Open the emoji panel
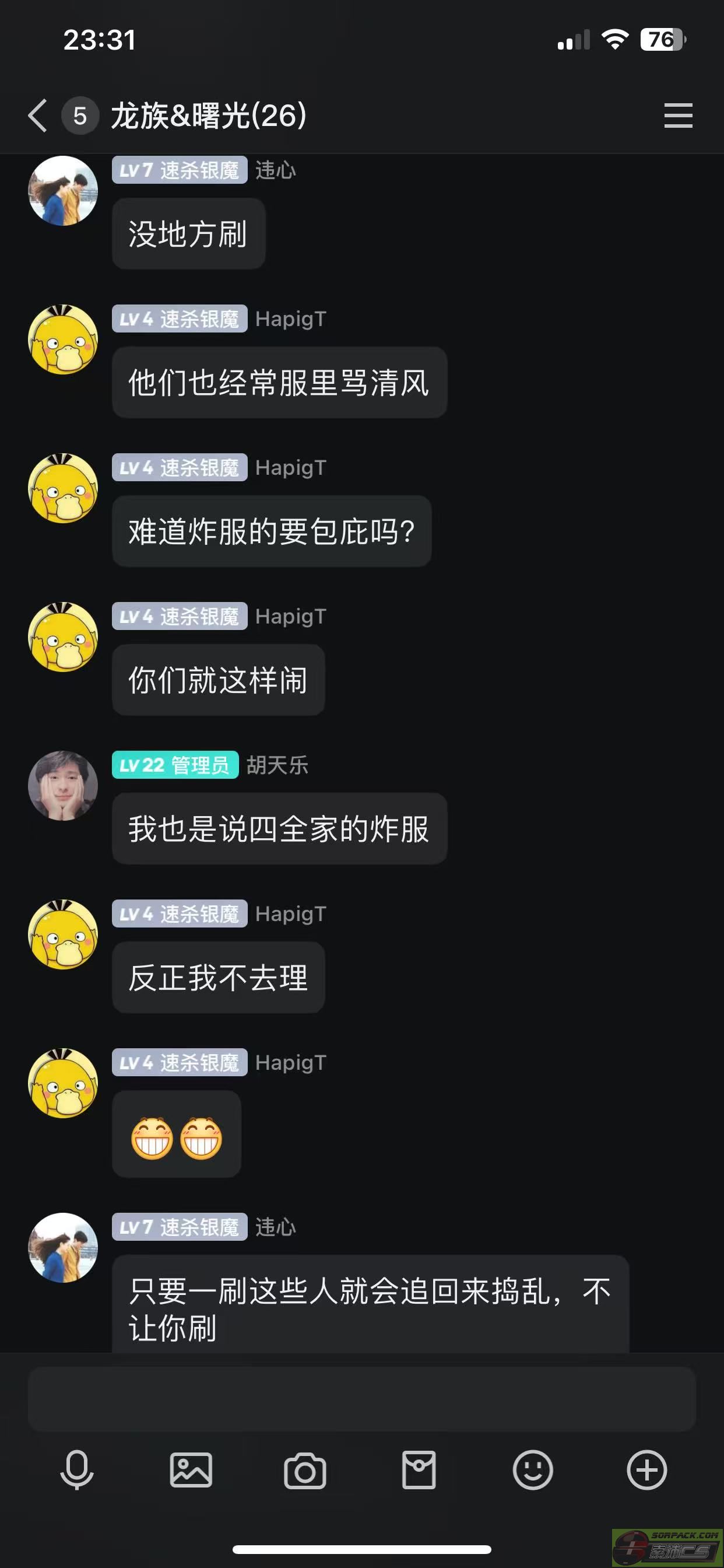This screenshot has height=1568, width=724. pos(532,1470)
